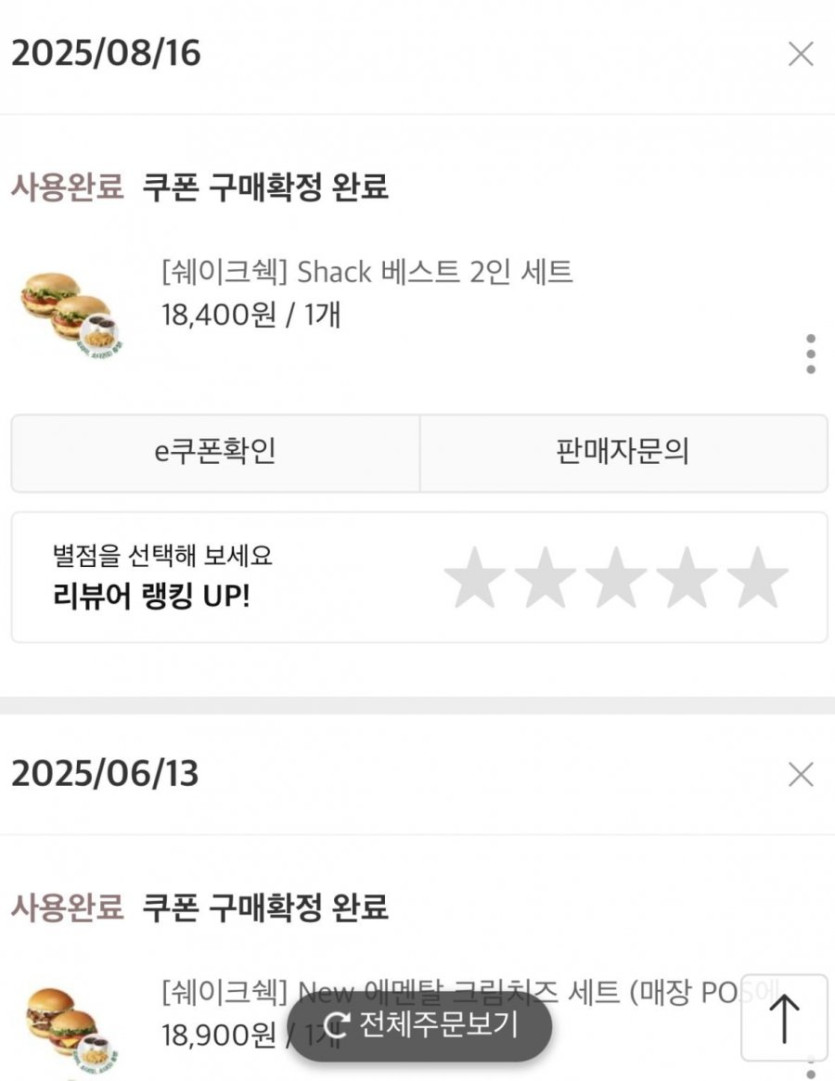The image size is (835, 1081).
Task: Open overflow menu for Shack 베스트 2인 세트
Action: [x=810, y=354]
